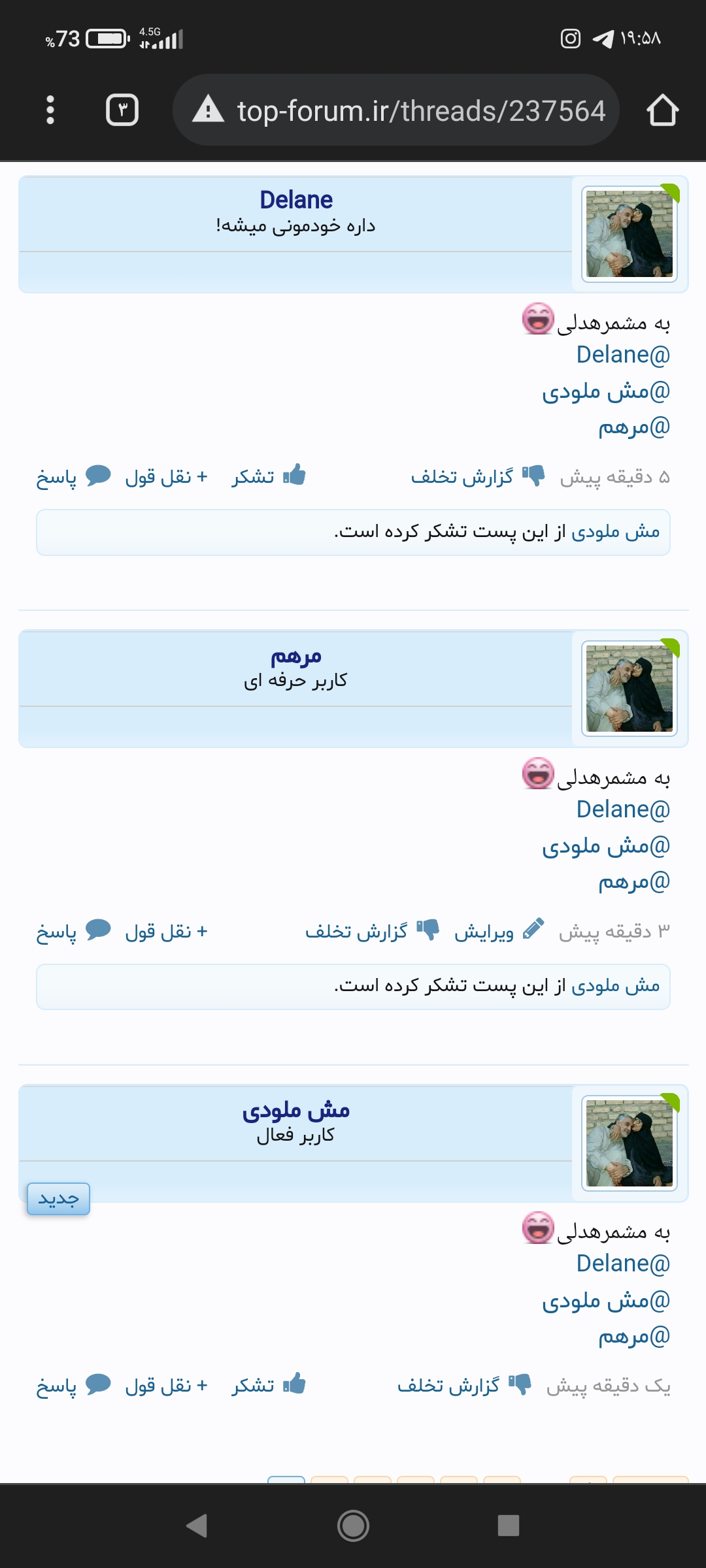This screenshot has height=1568, width=706.
Task: Report Delane's post using گزارش تخلف
Action: pos(477,476)
